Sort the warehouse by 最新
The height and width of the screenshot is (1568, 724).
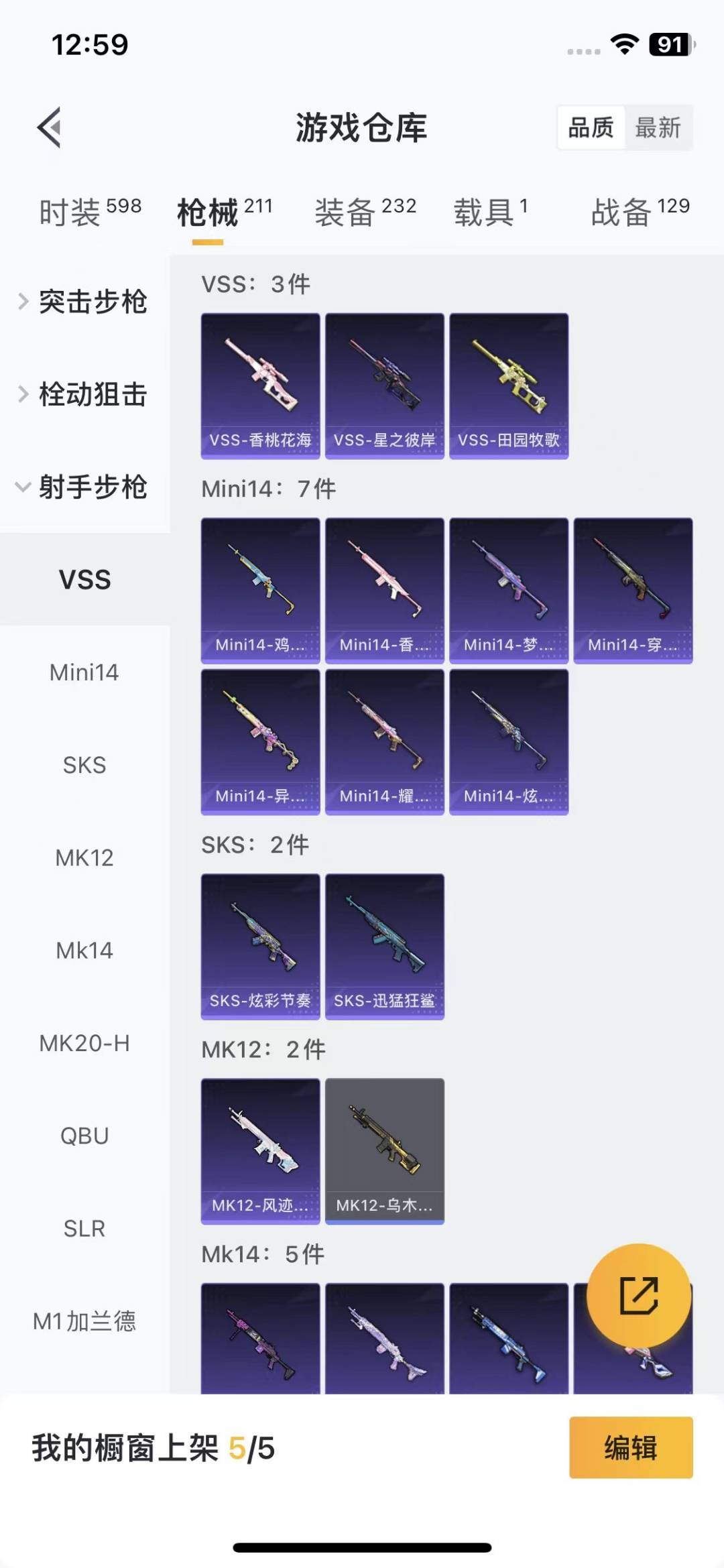click(x=658, y=127)
